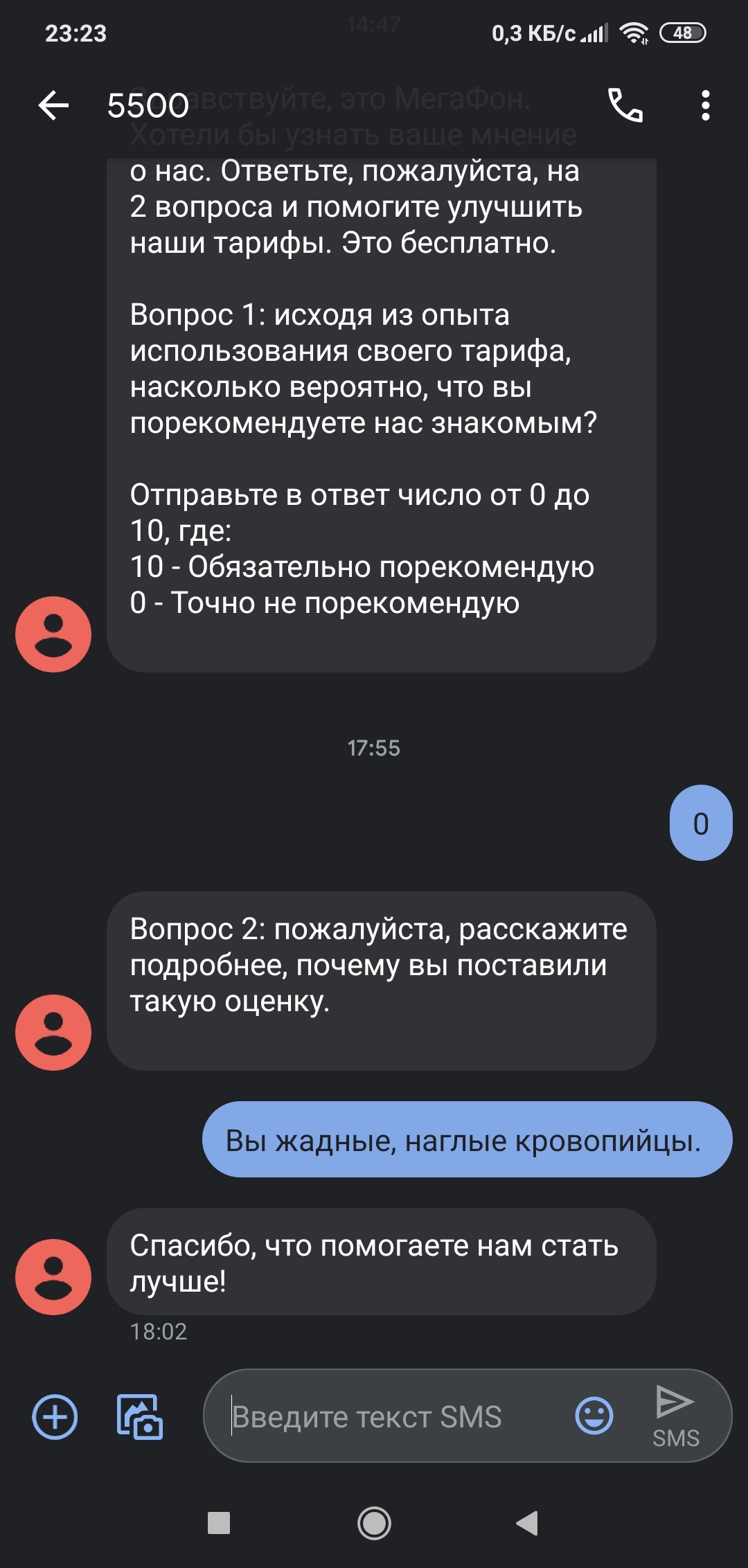Viewport: 748px width, 1568px height.
Task: Open the three-dot overflow menu
Action: 705,106
